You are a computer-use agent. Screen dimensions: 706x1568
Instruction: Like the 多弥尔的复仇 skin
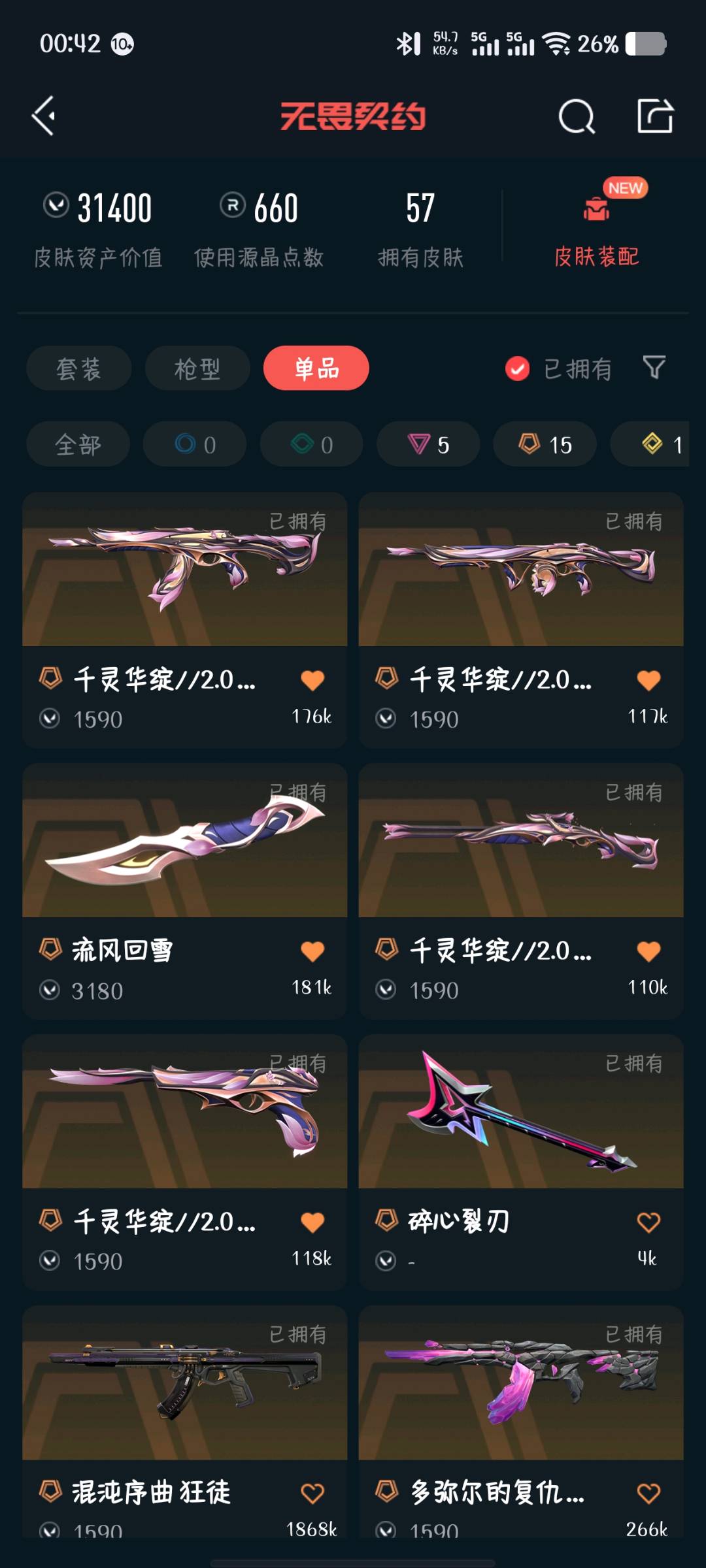pyautogui.click(x=648, y=1493)
